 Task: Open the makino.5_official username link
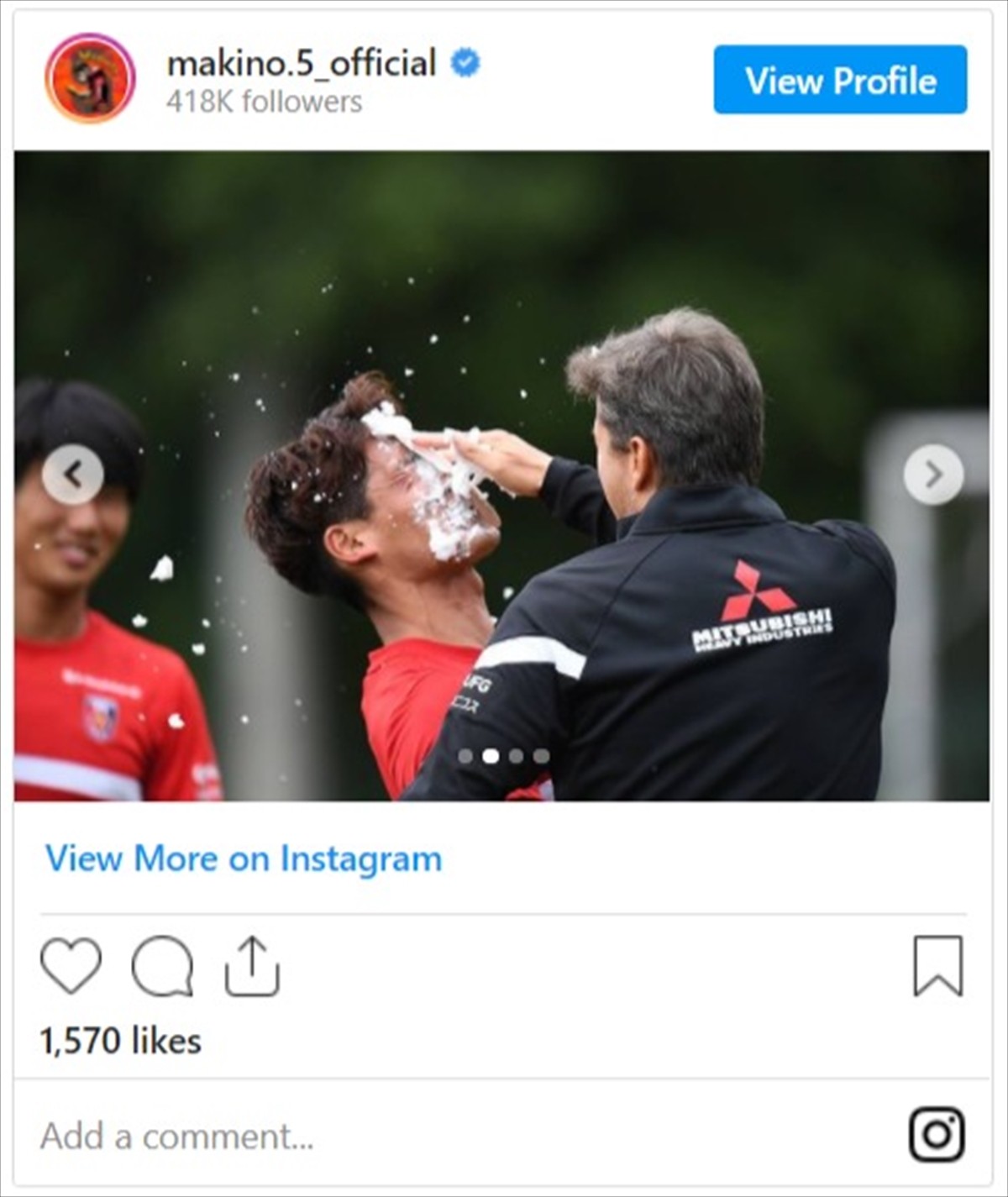[x=302, y=64]
